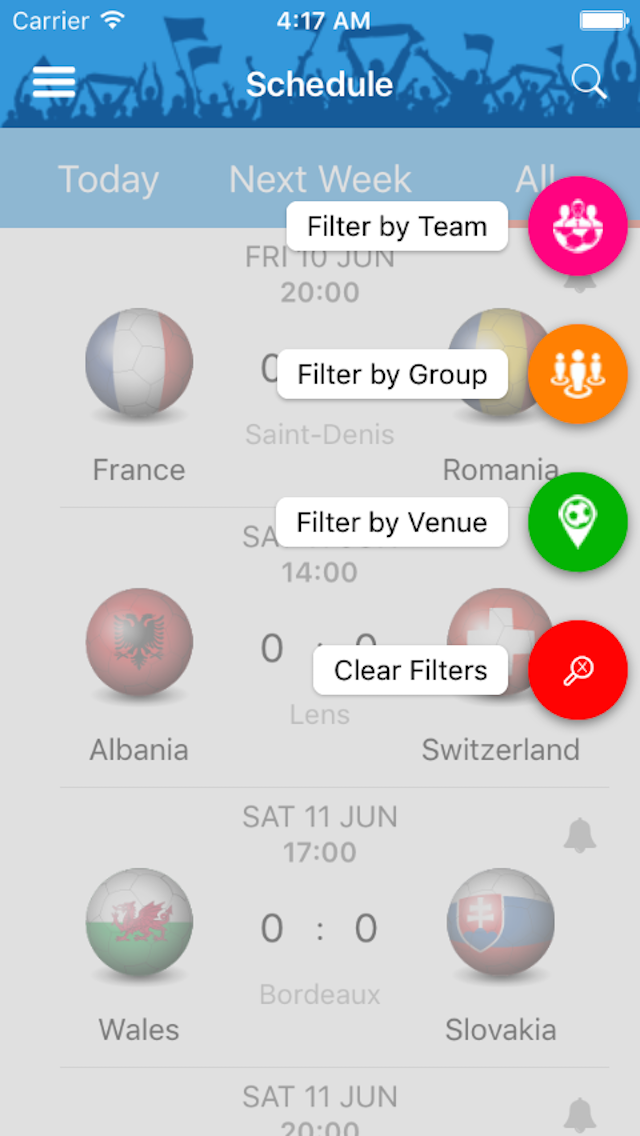Image resolution: width=640 pixels, height=1136 pixels.
Task: Set reminder bell for Wales vs Slovakia
Action: 580,835
